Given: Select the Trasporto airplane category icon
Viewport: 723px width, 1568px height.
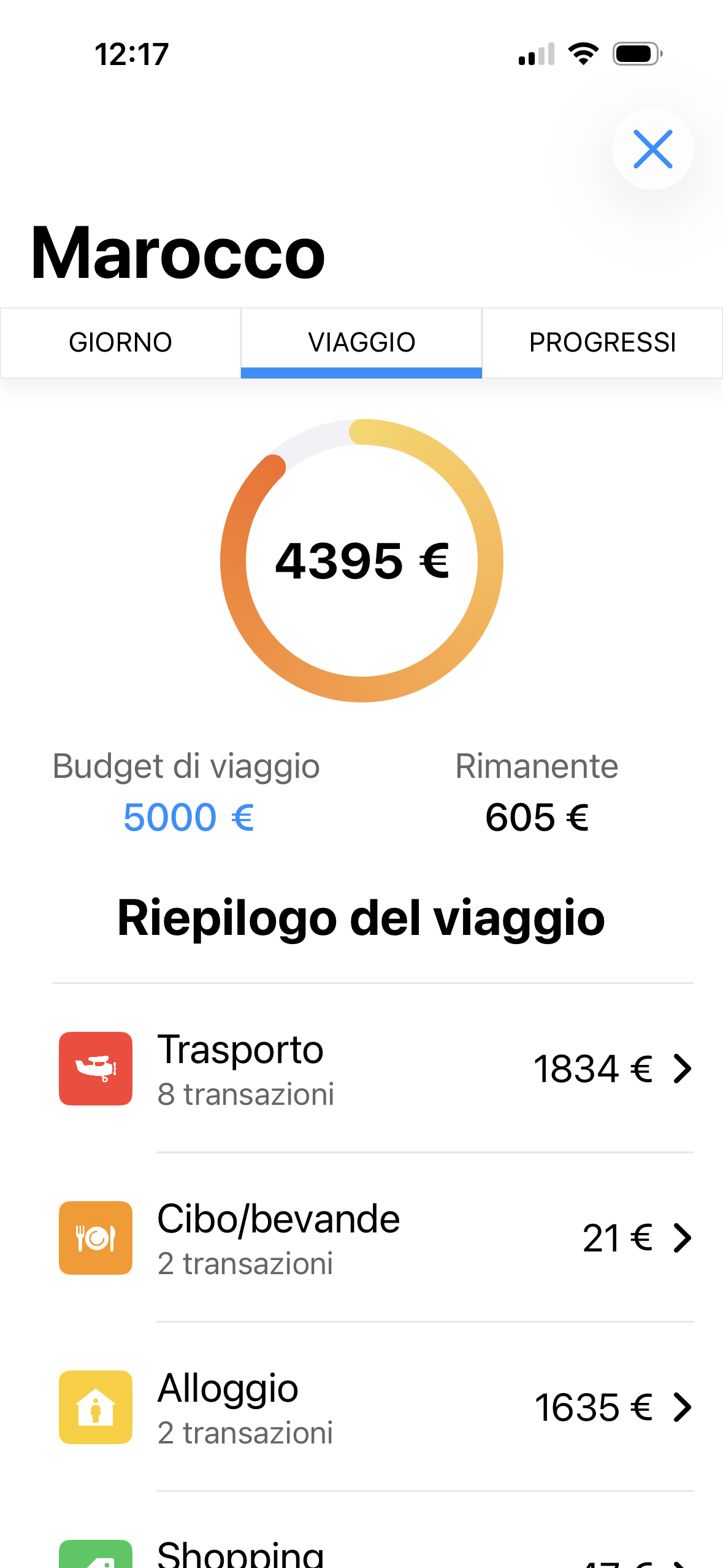Looking at the screenshot, I should [95, 1068].
